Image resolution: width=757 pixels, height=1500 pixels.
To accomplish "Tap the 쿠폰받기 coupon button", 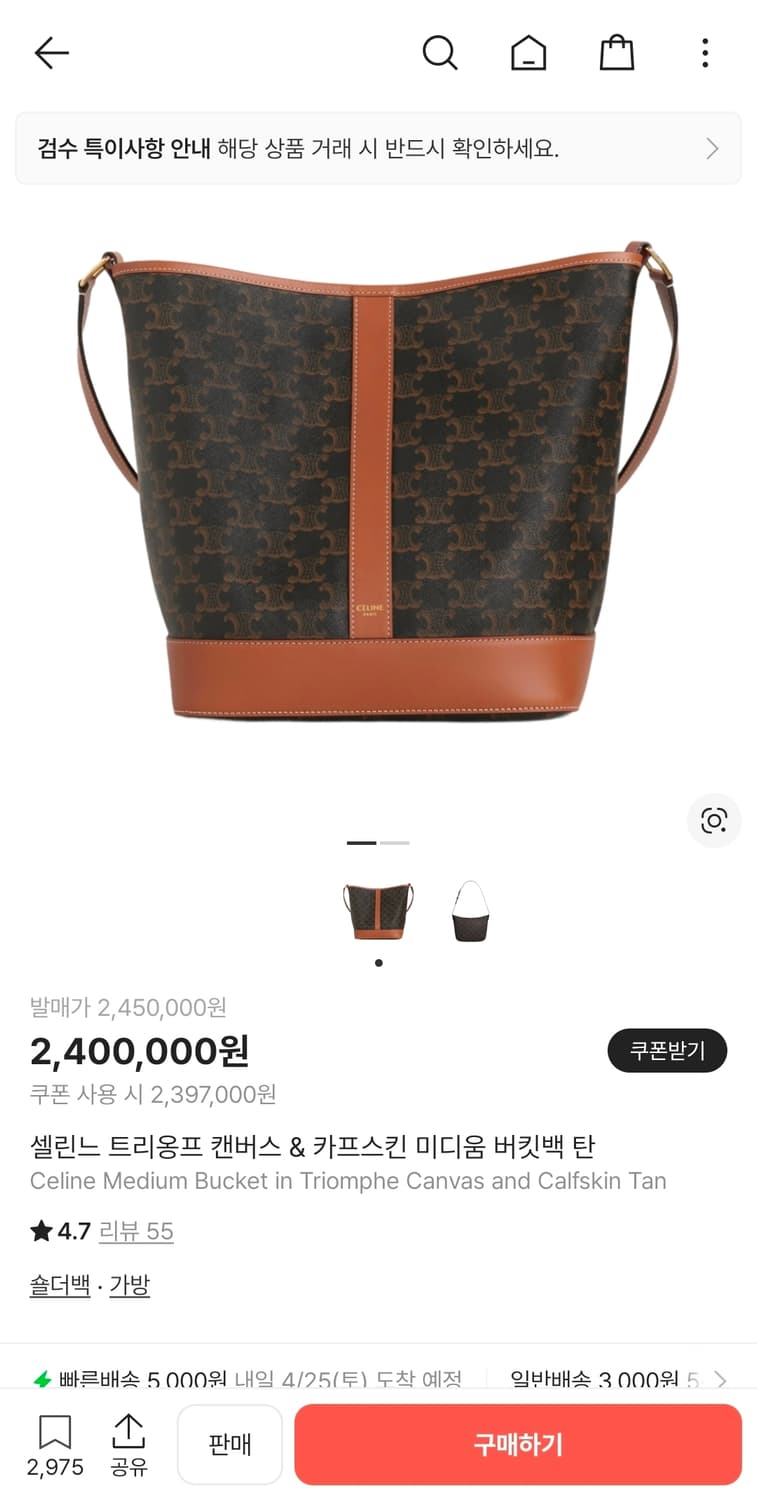I will coord(667,1051).
